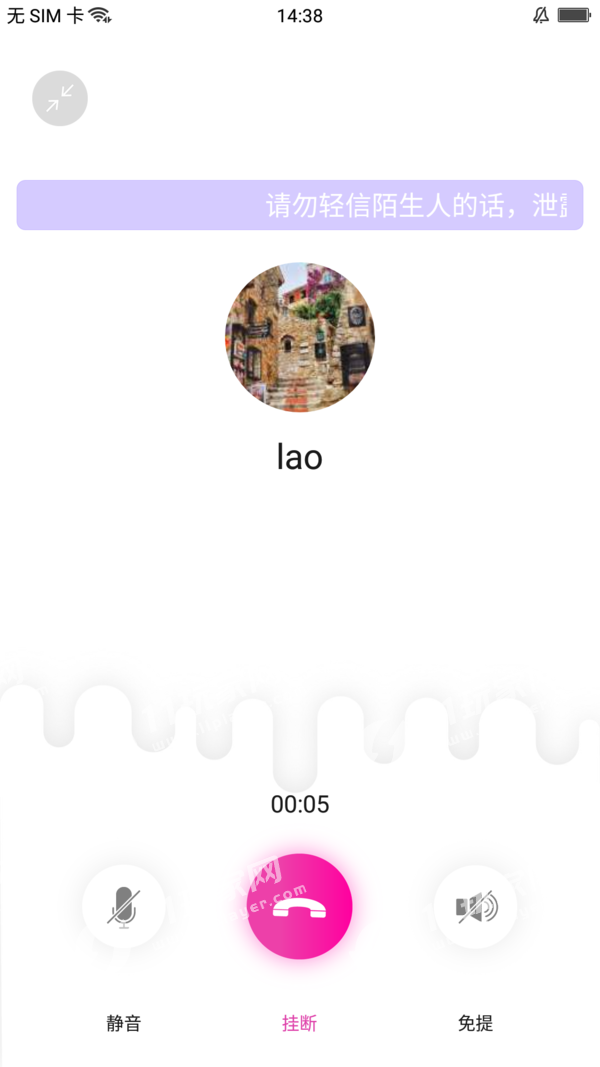Minimize the call window
This screenshot has width=600, height=1067.
pos(60,98)
